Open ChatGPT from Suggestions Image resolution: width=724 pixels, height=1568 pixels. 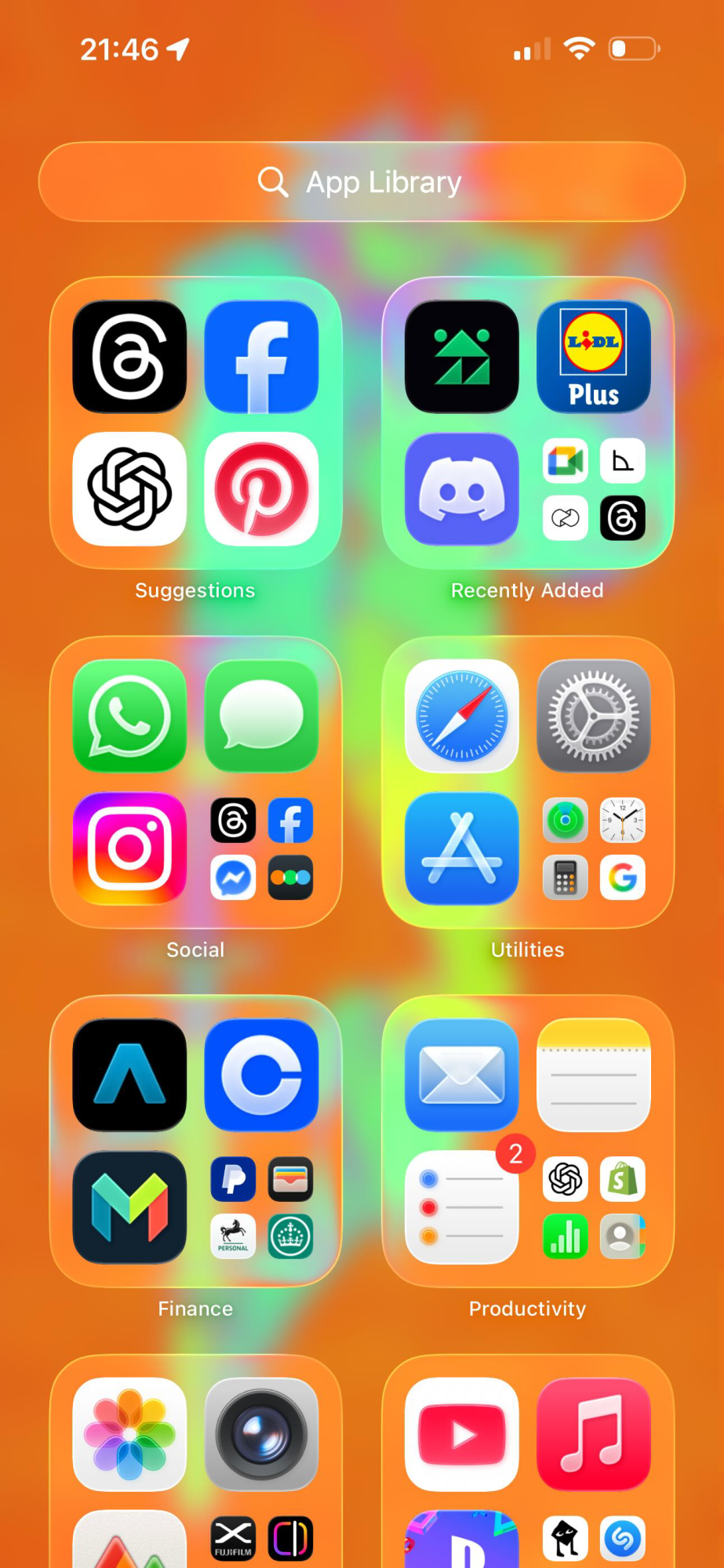tap(129, 489)
